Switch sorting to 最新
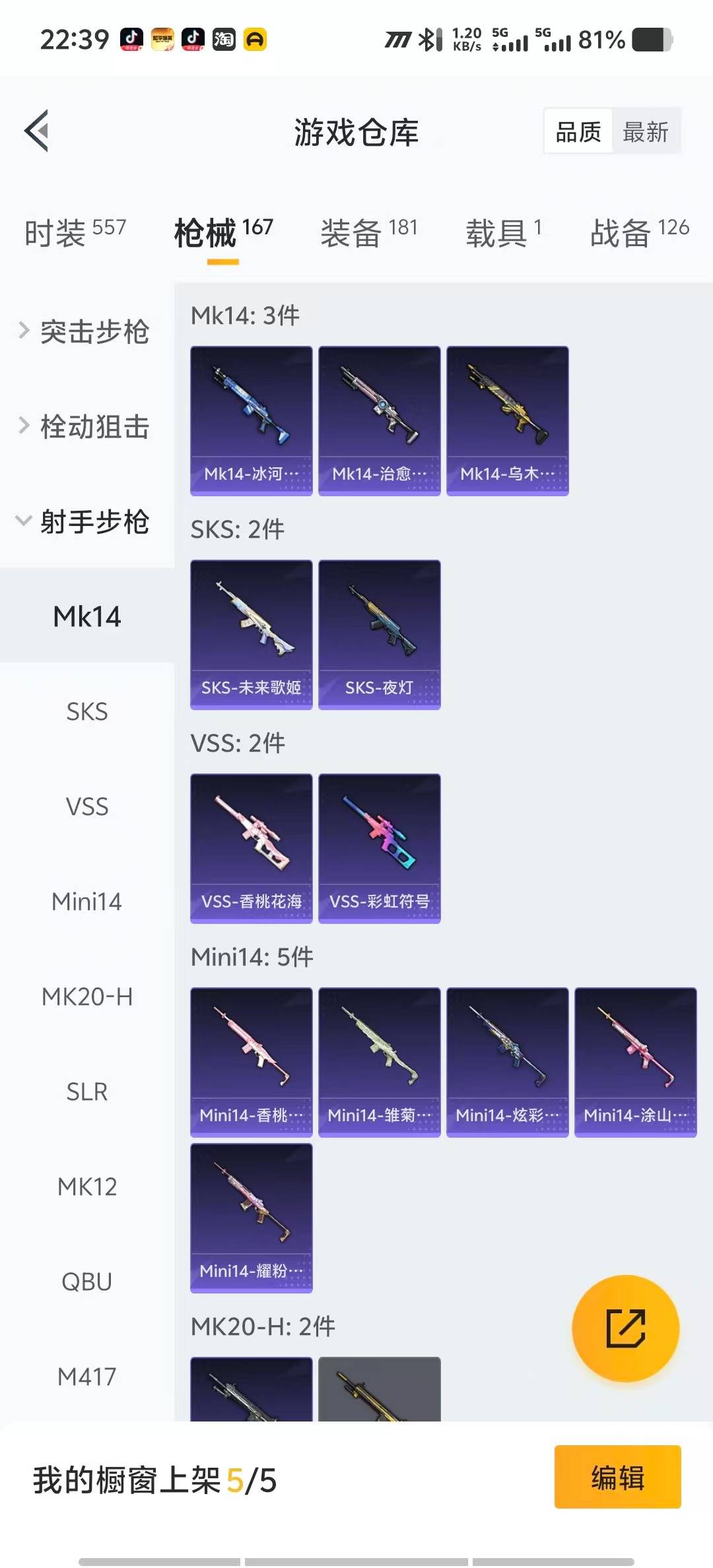This screenshot has width=713, height=1568. coord(646,131)
